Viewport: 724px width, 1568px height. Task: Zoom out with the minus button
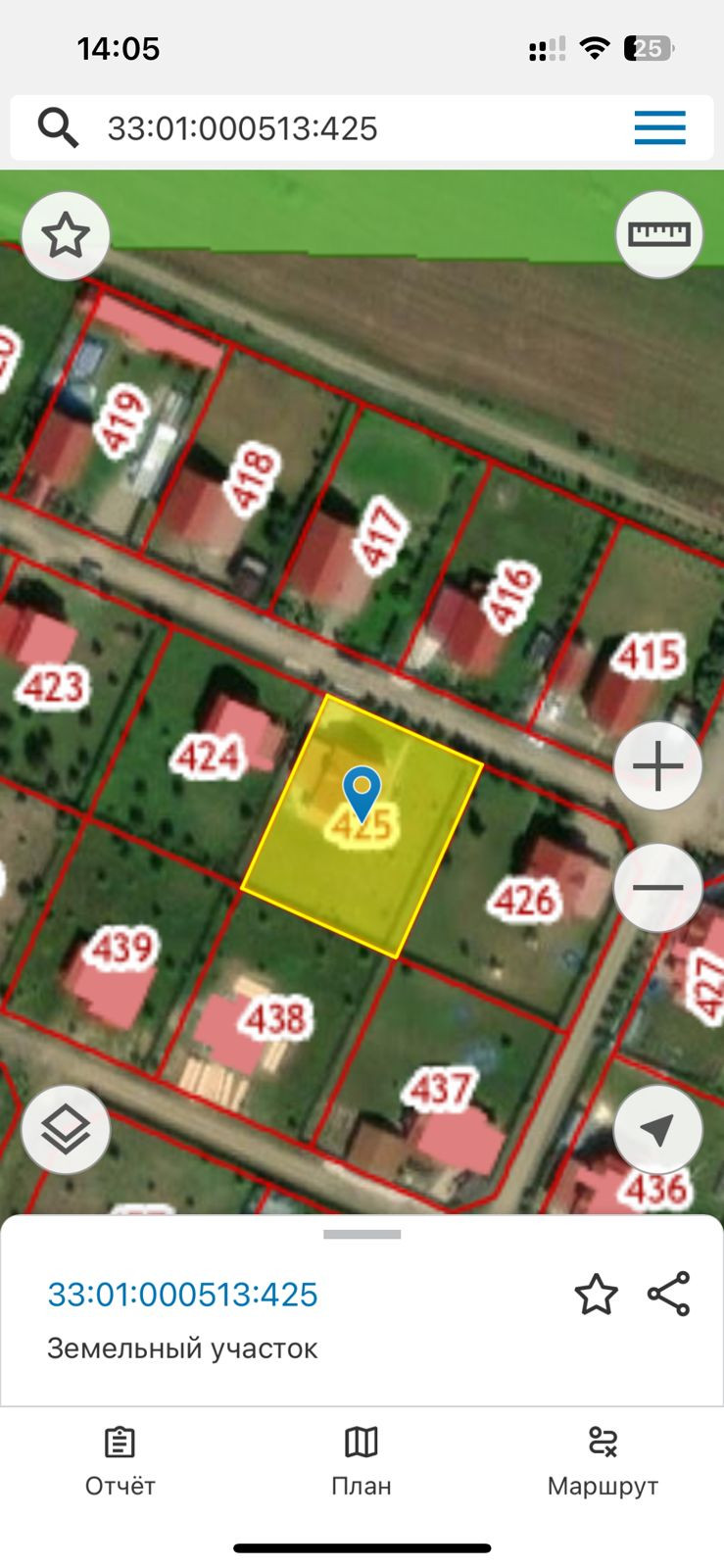pos(658,887)
